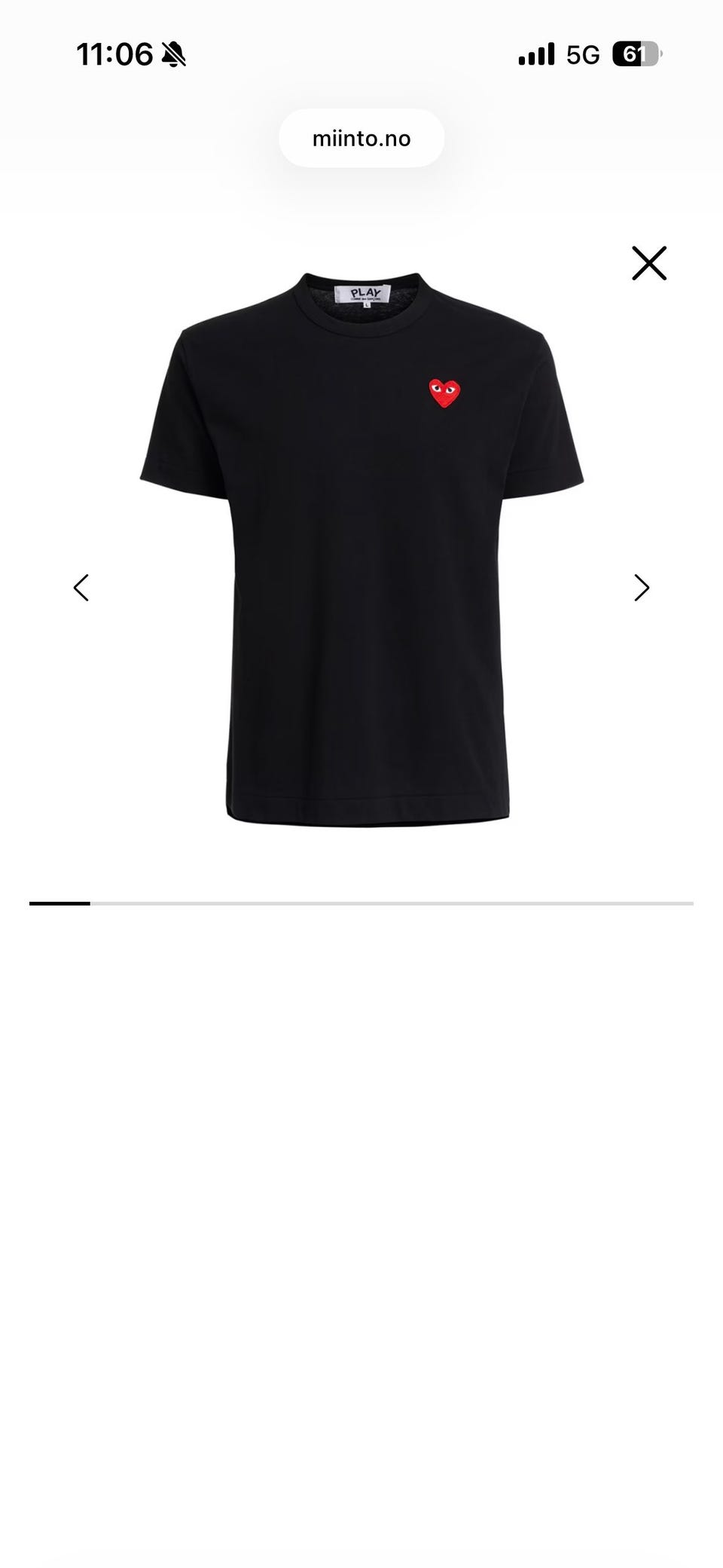723x1568 pixels.
Task: Go to the next product image
Action: 642,588
